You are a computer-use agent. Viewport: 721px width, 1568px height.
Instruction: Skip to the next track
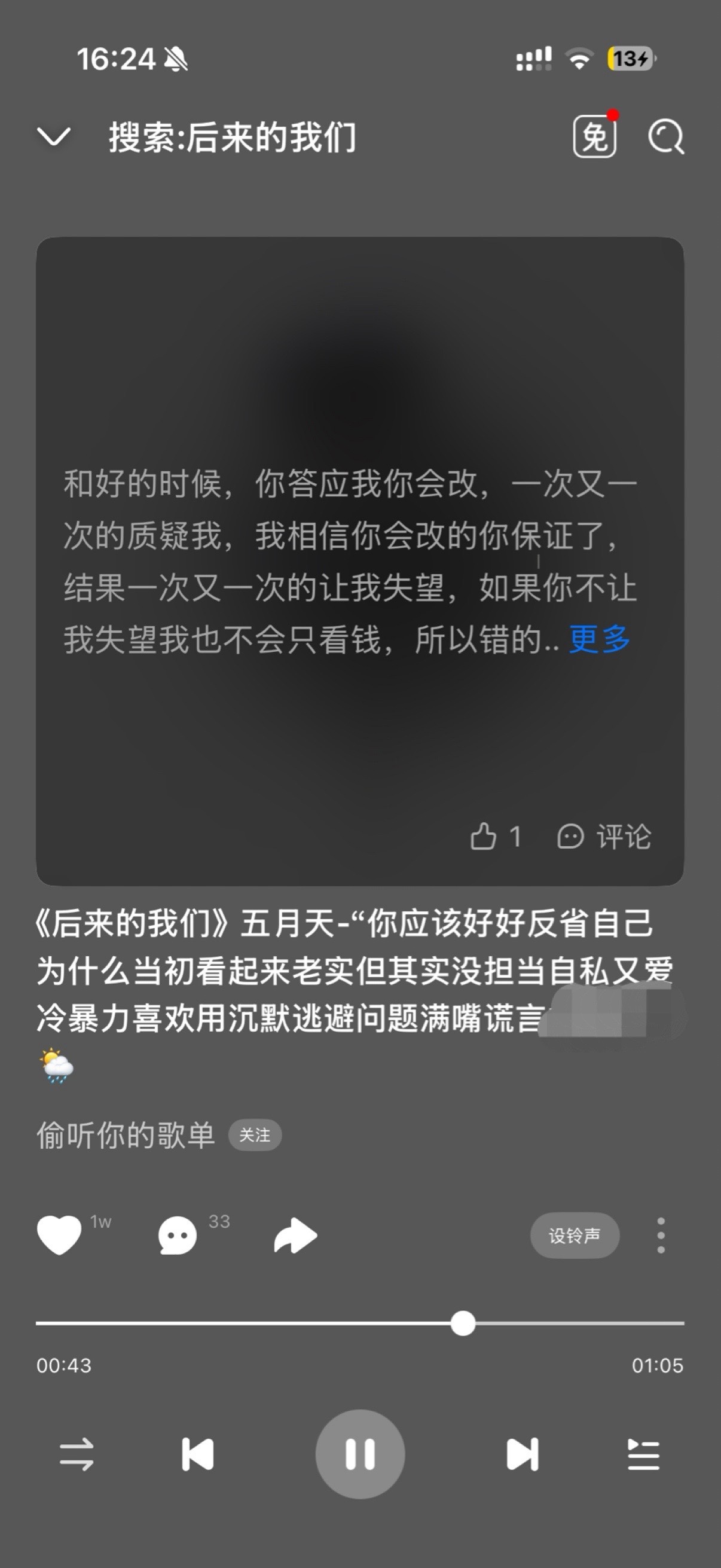[x=523, y=1455]
